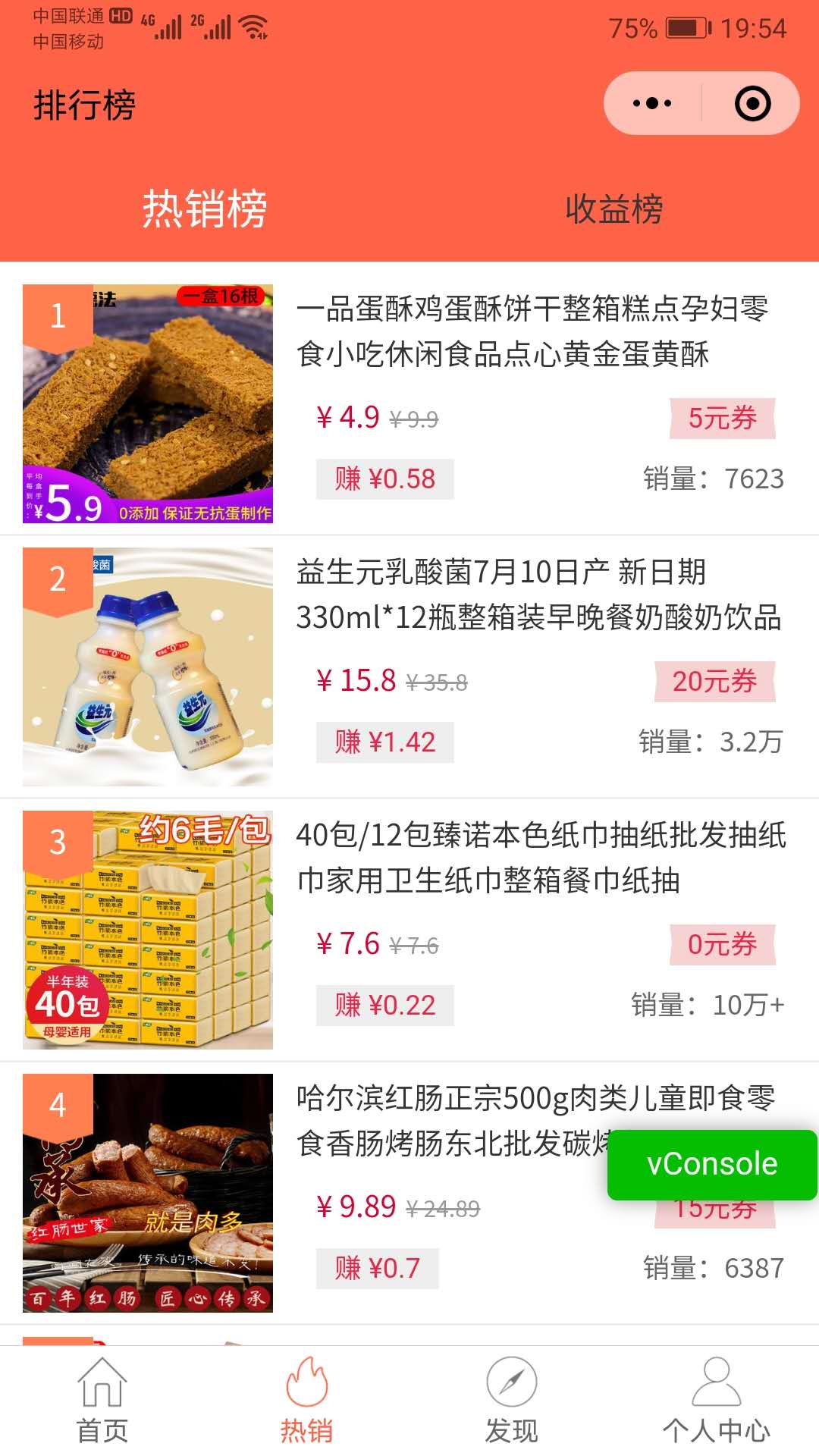Tap the 20元券 coupon label
Image resolution: width=819 pixels, height=1456 pixels.
(714, 681)
